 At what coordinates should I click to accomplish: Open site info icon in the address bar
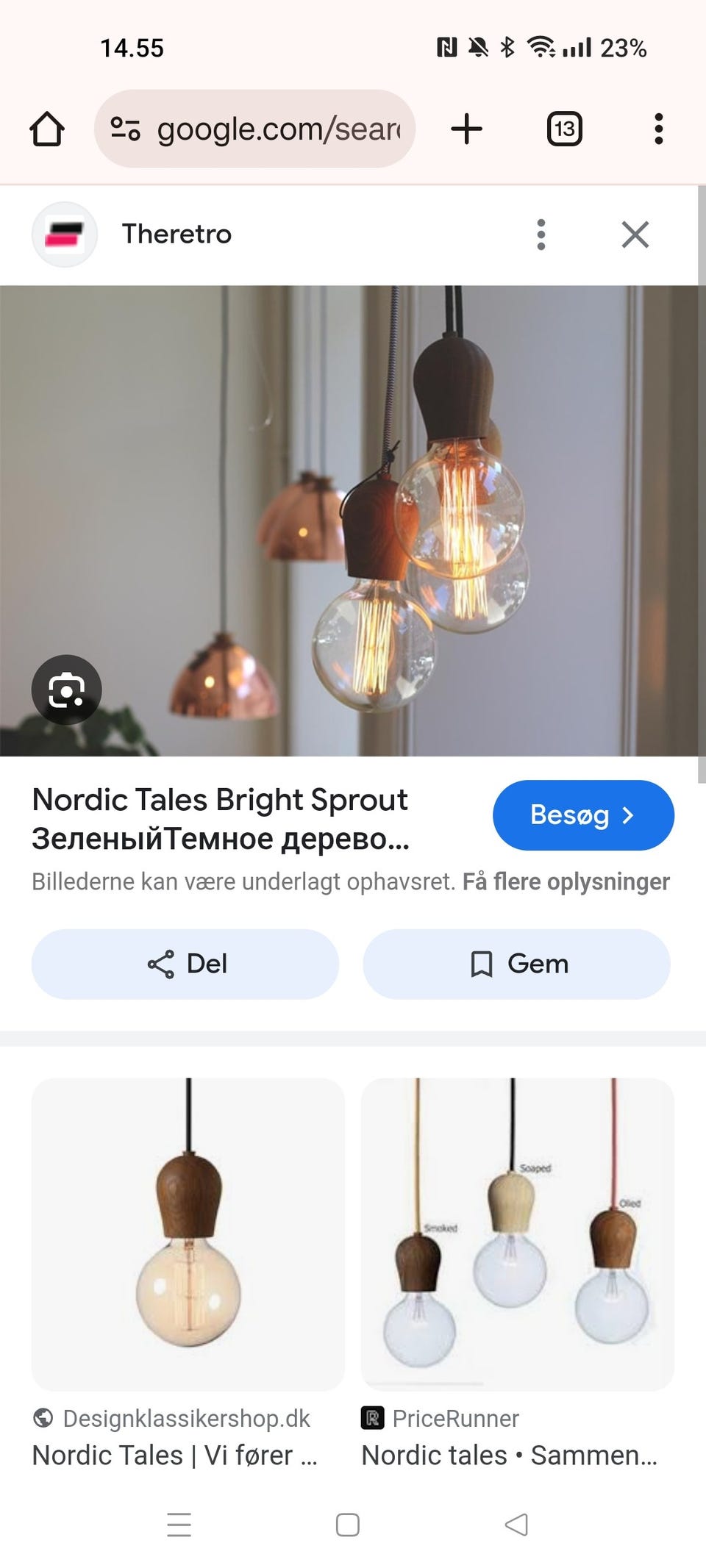(x=125, y=128)
